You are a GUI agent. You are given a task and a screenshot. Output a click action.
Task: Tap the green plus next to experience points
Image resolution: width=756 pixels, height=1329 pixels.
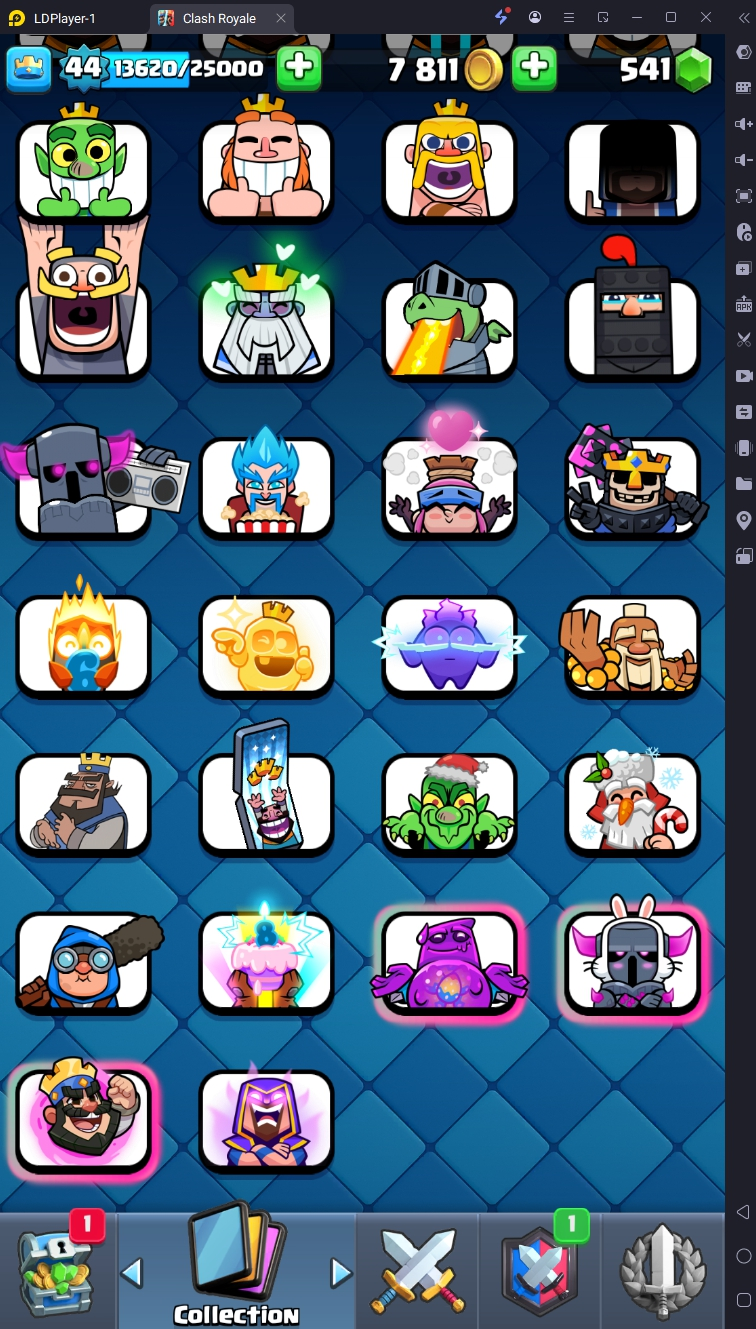pos(299,68)
